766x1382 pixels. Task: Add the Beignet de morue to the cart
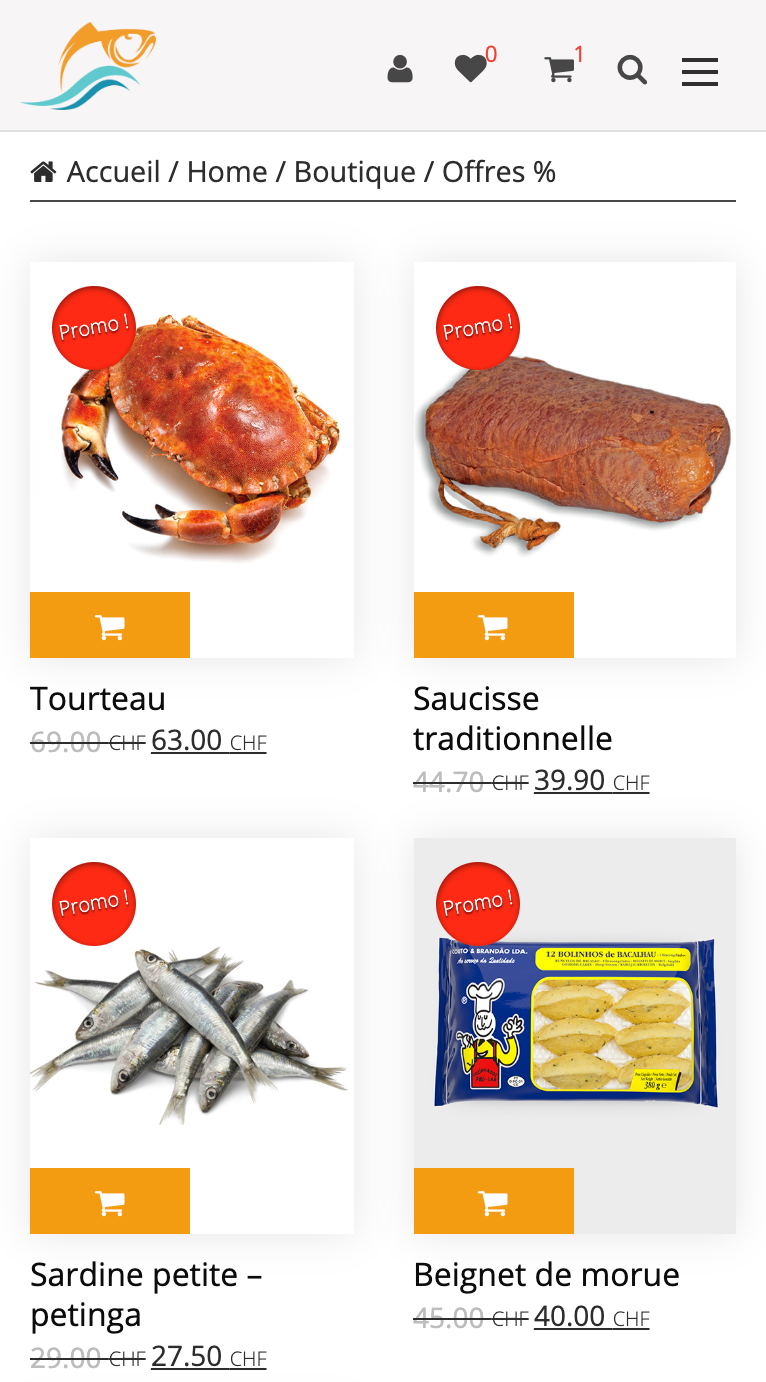click(x=493, y=1200)
